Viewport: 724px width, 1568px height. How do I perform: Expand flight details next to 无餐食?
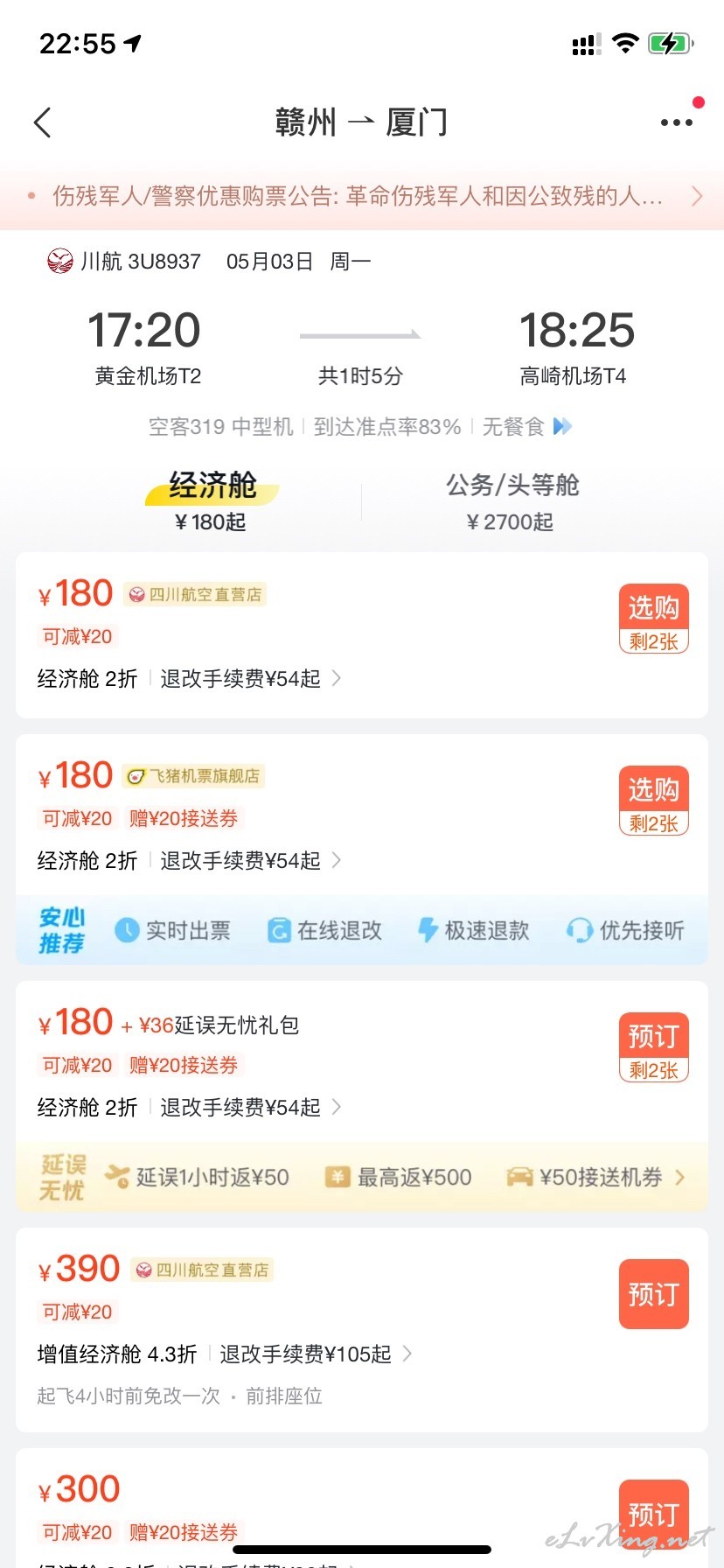(x=562, y=426)
